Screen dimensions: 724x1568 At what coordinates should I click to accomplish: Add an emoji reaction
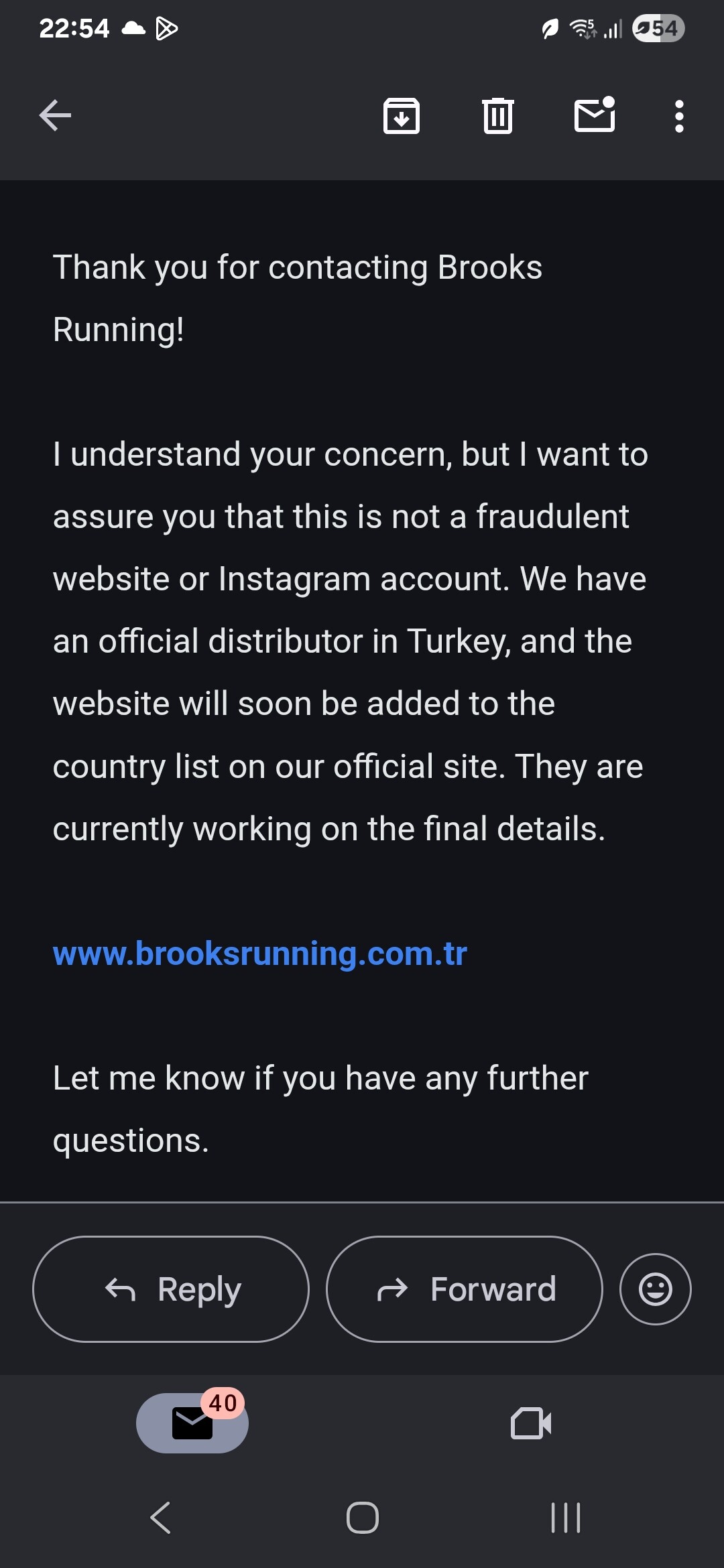[x=655, y=1289]
